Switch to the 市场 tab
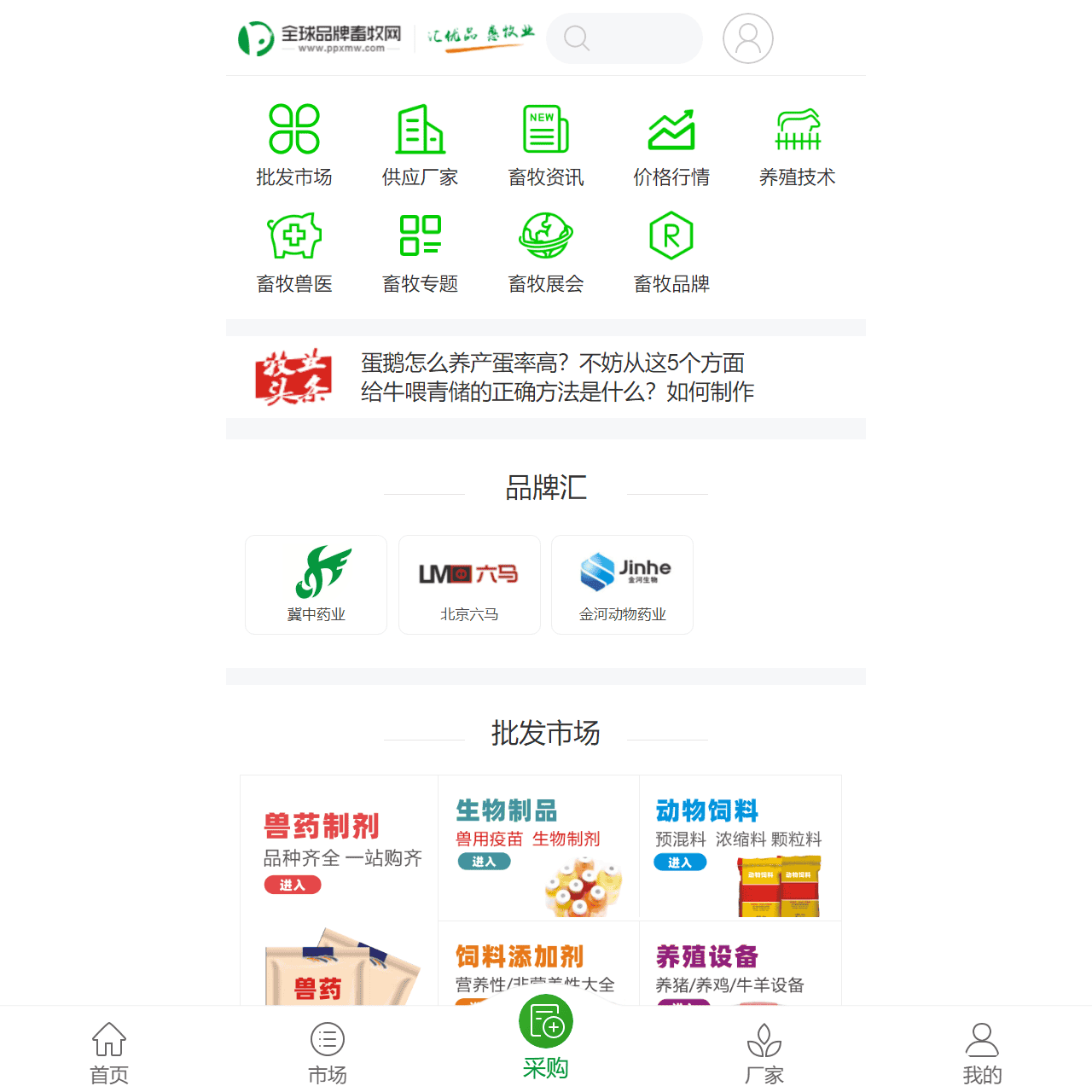 click(328, 1053)
